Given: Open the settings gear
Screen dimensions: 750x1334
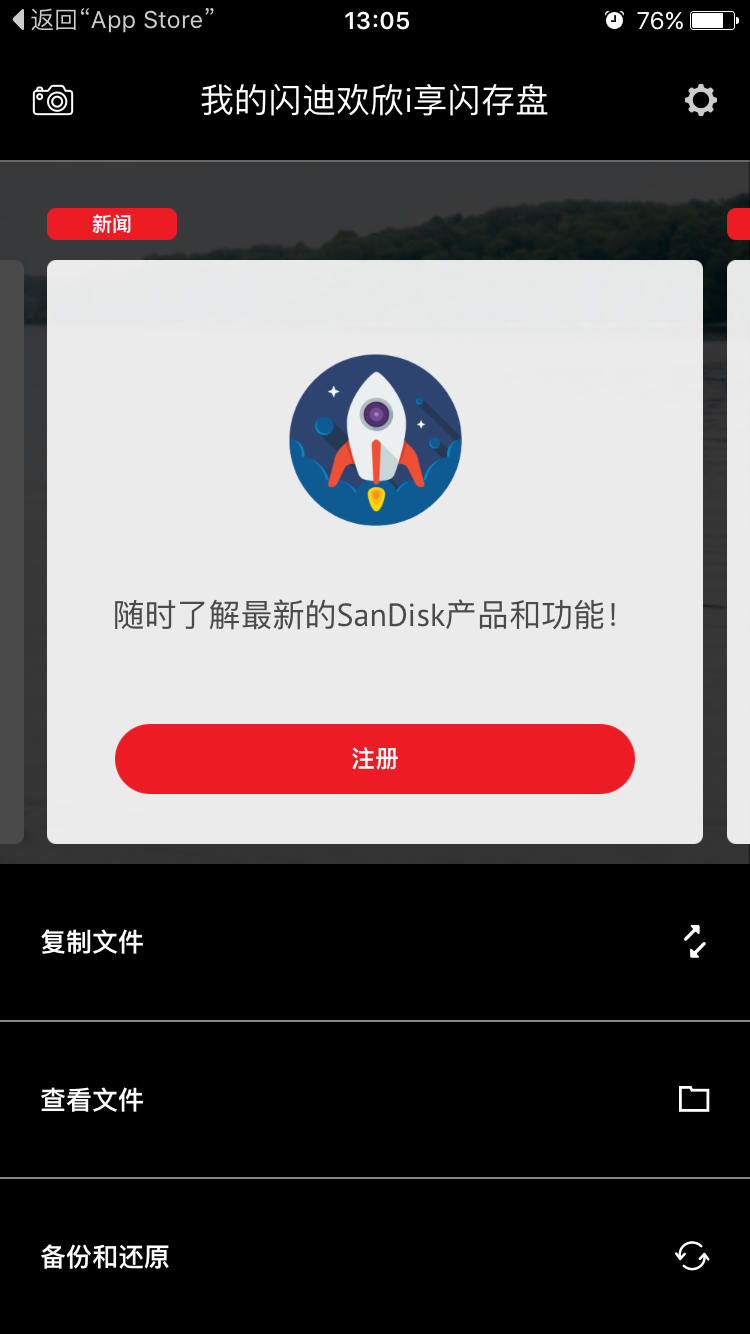Looking at the screenshot, I should (700, 100).
